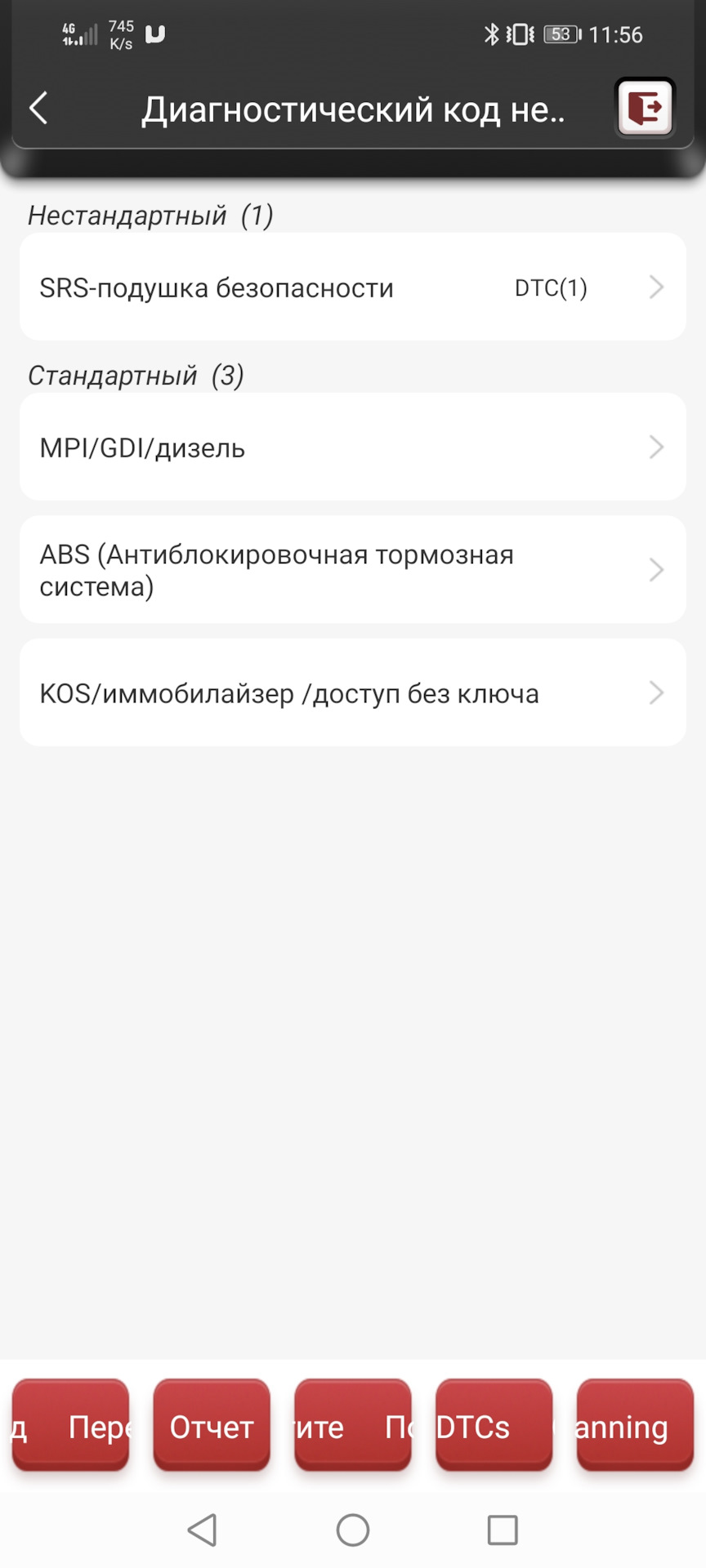
Task: Go back using the header arrow
Action: click(38, 108)
